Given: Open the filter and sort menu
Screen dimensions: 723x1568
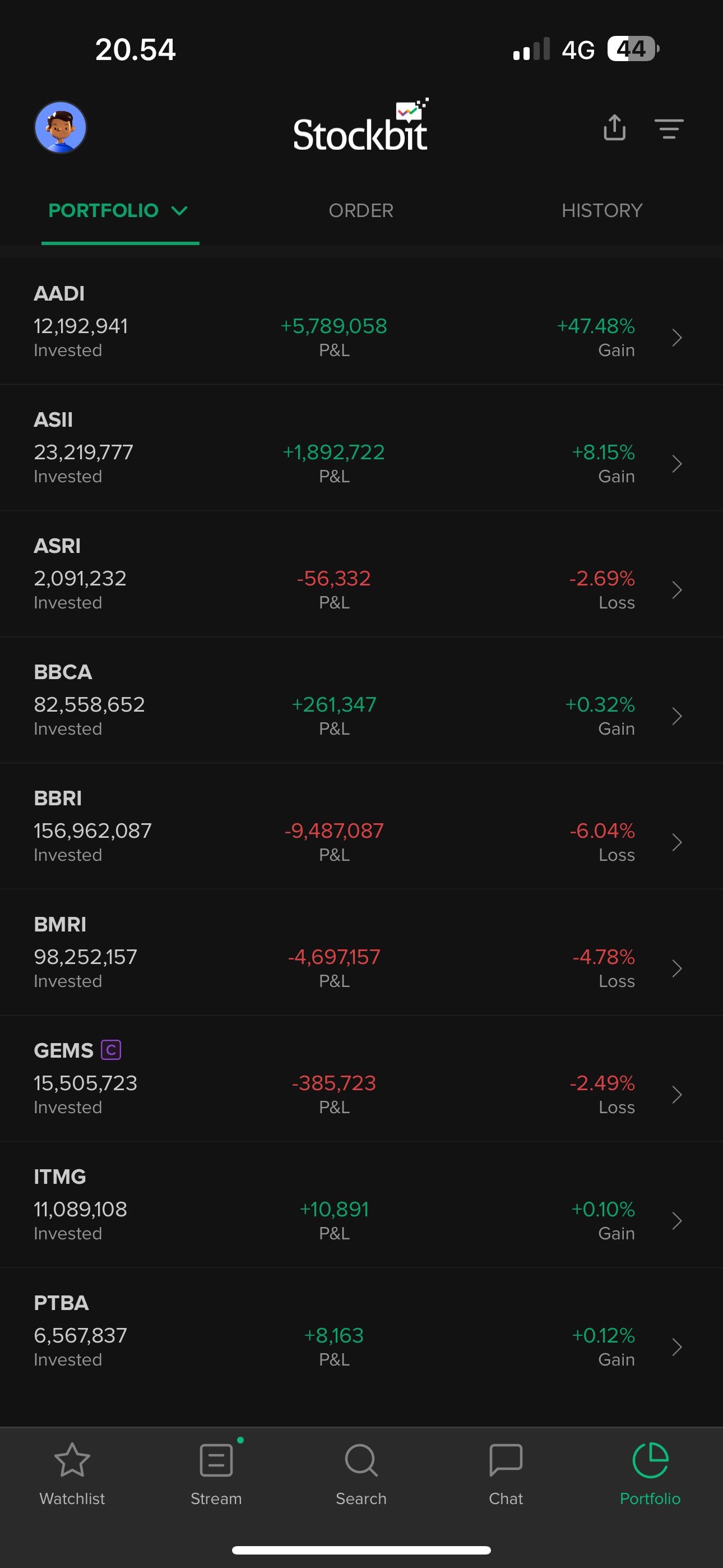Looking at the screenshot, I should click(669, 128).
